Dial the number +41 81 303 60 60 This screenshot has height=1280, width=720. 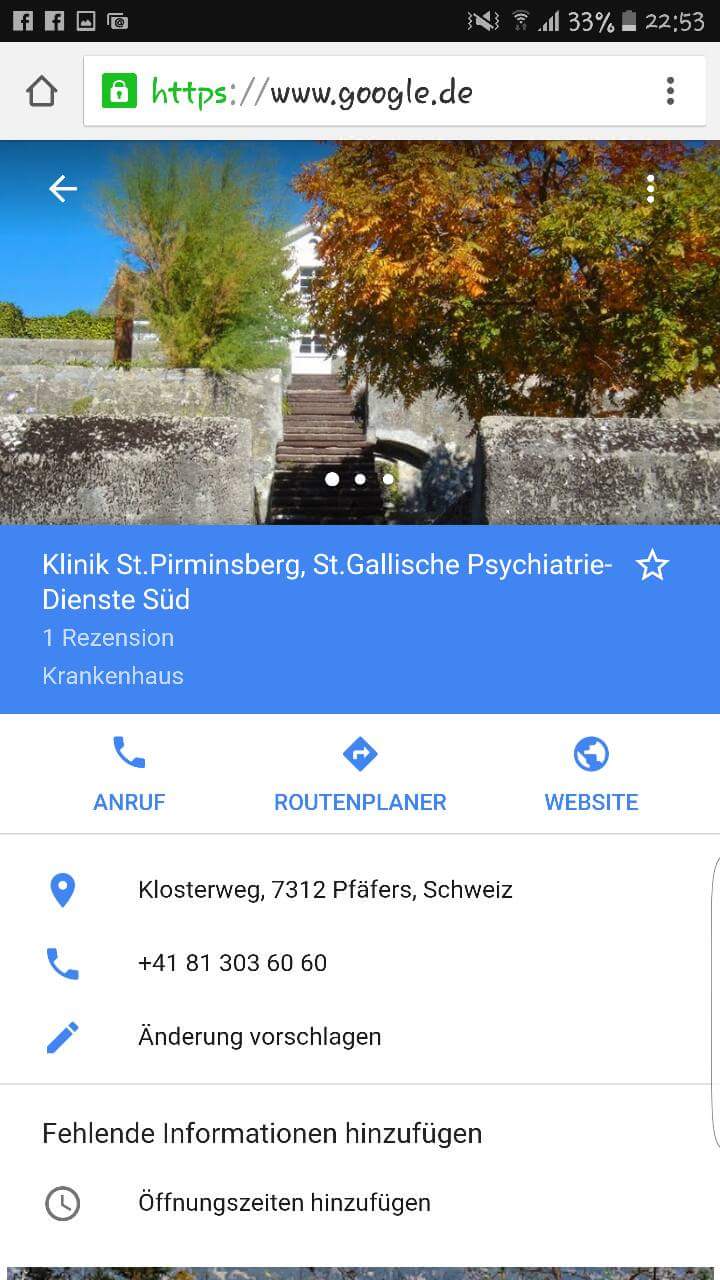tap(232, 963)
